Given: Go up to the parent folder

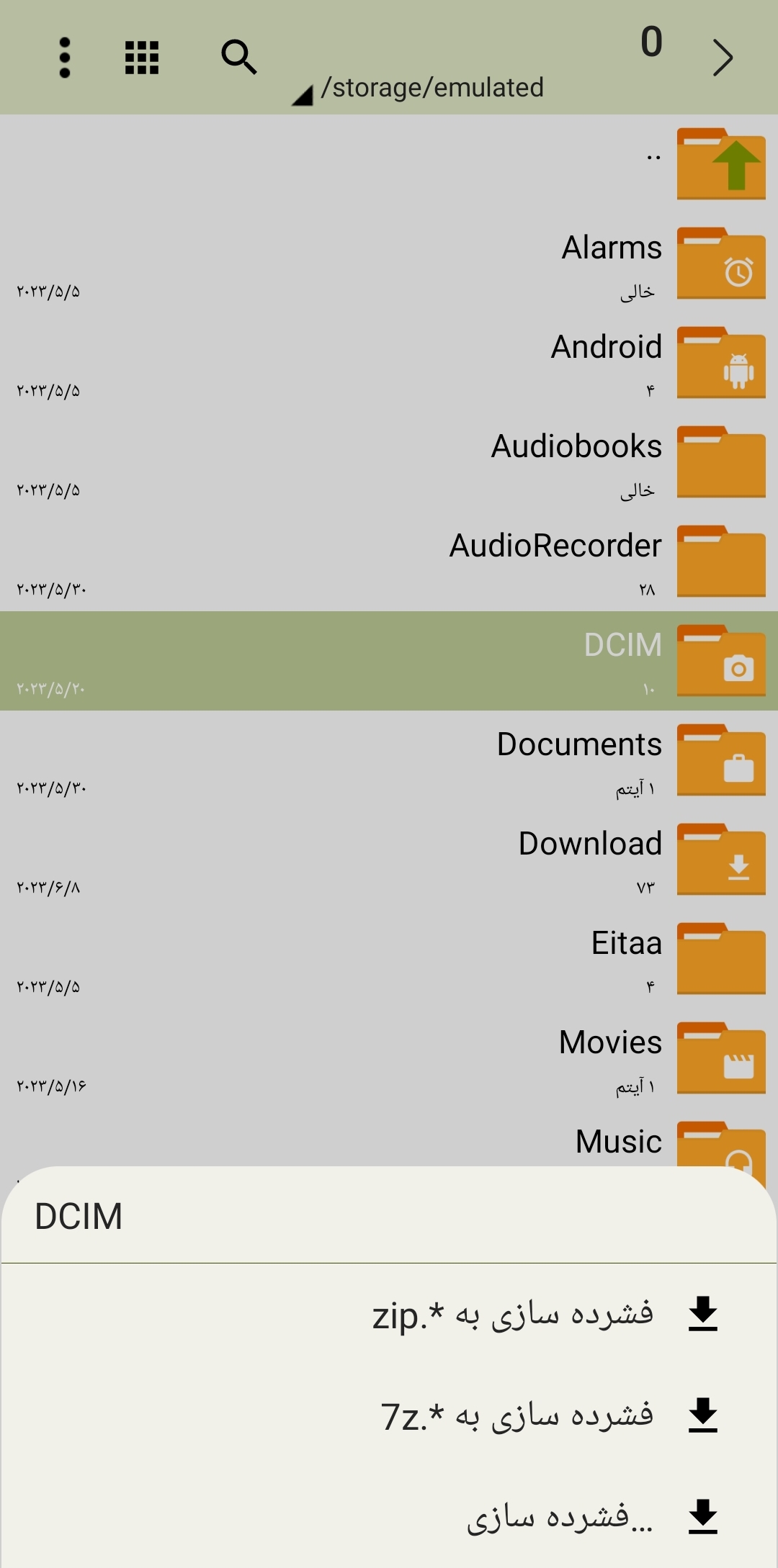Looking at the screenshot, I should point(389,164).
